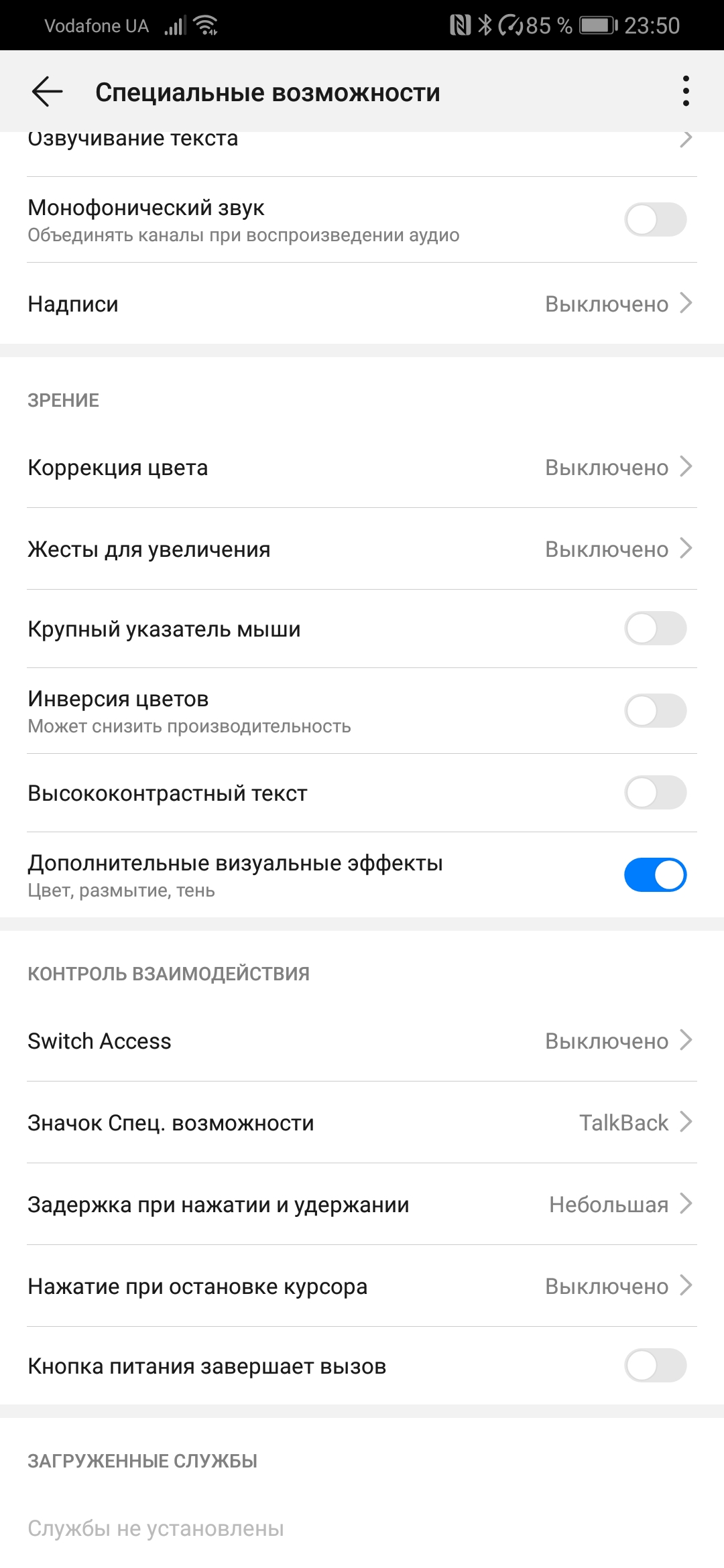The image size is (724, 1568).
Task: Open Нажатие при остановке курсора
Action: pyautogui.click(x=362, y=1286)
